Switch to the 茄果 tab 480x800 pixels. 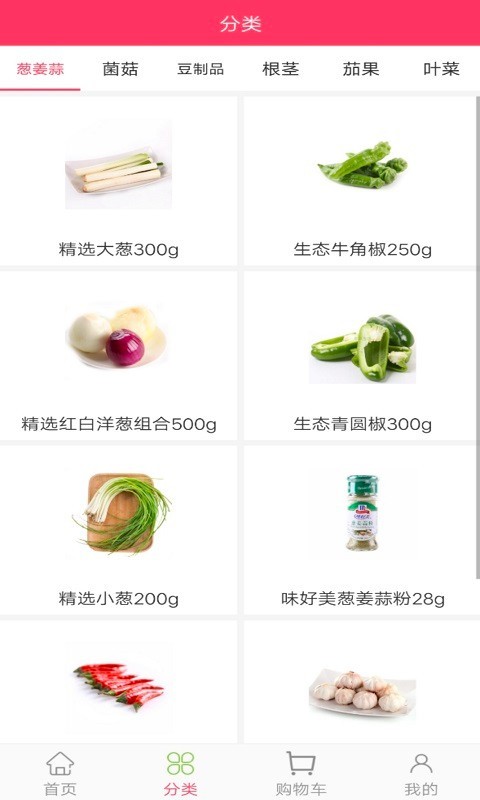pos(361,69)
